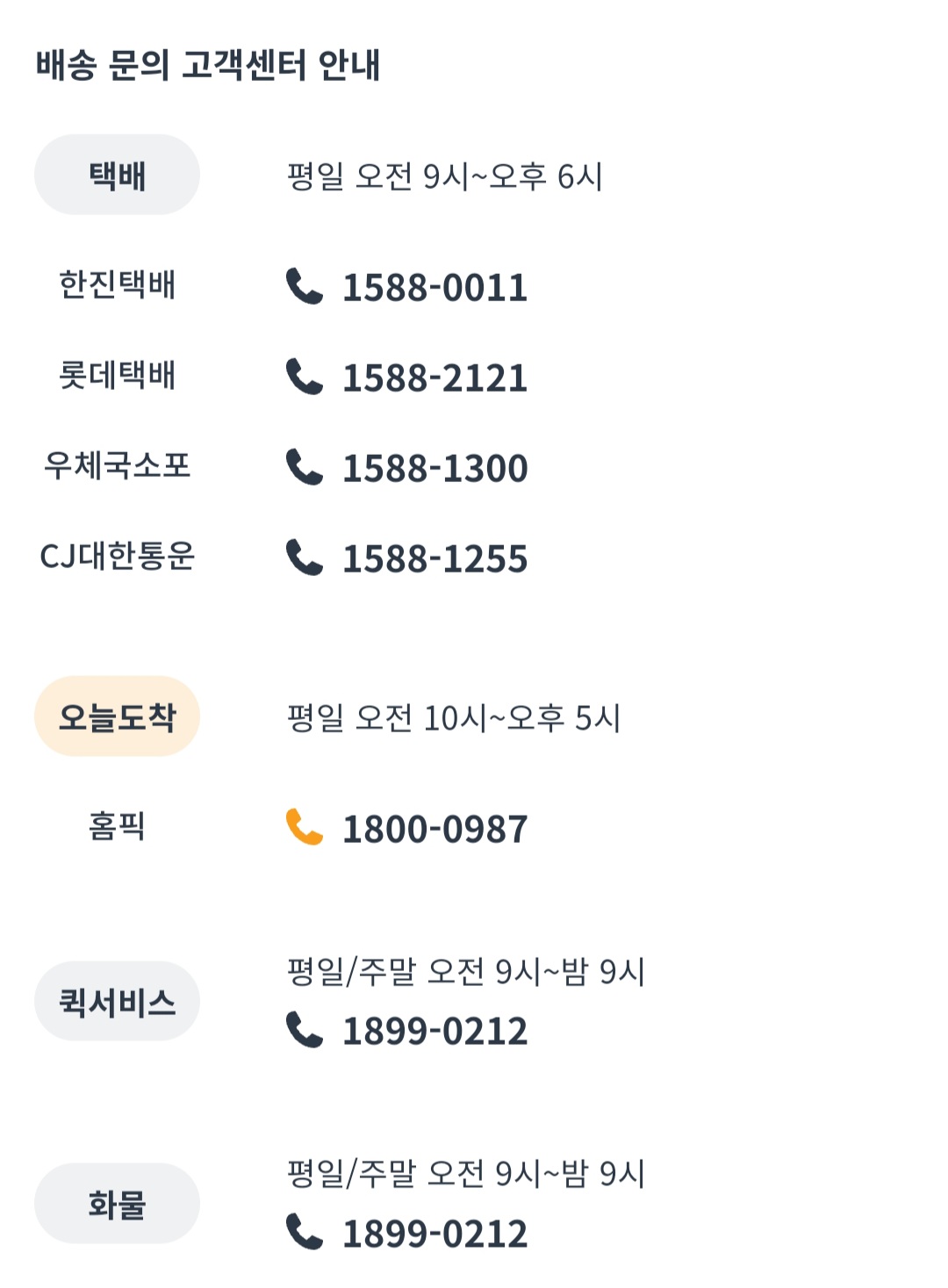Click 홈픽 phone number 1800-0987
Viewport: 948px width, 1288px height.
pos(434,828)
